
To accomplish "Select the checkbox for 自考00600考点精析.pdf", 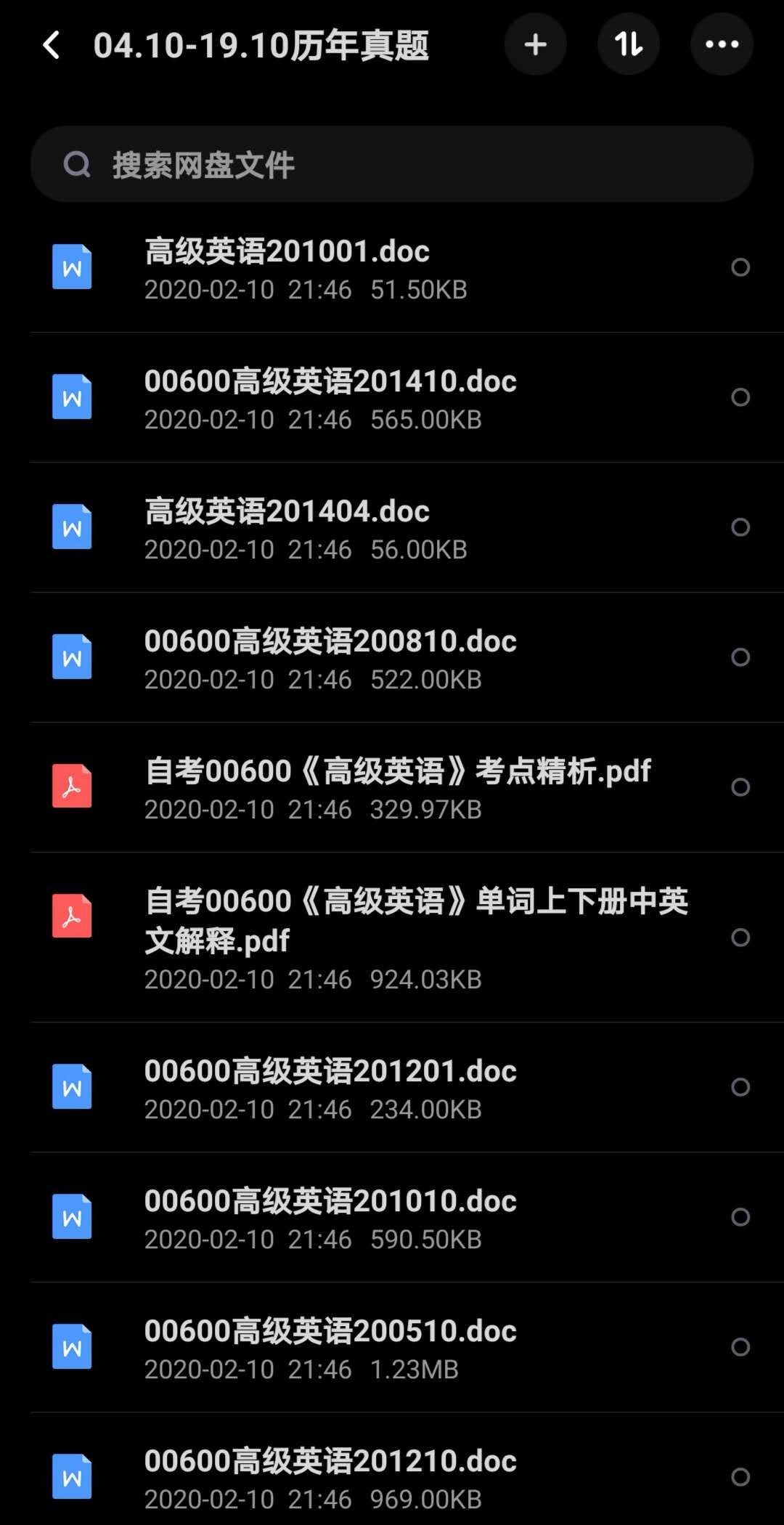I will (740, 786).
